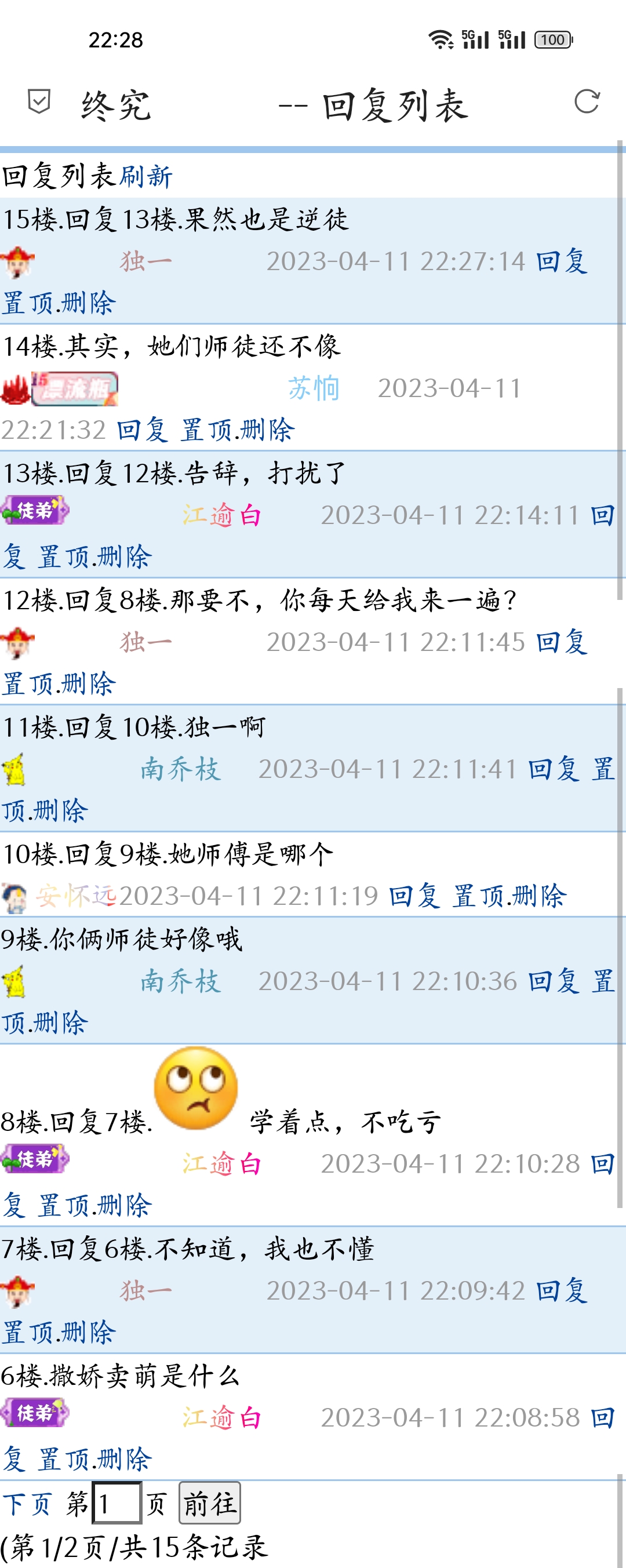The height and width of the screenshot is (1568, 626).
Task: Open 南乔枝's profile on 11楼
Action: pos(180,769)
